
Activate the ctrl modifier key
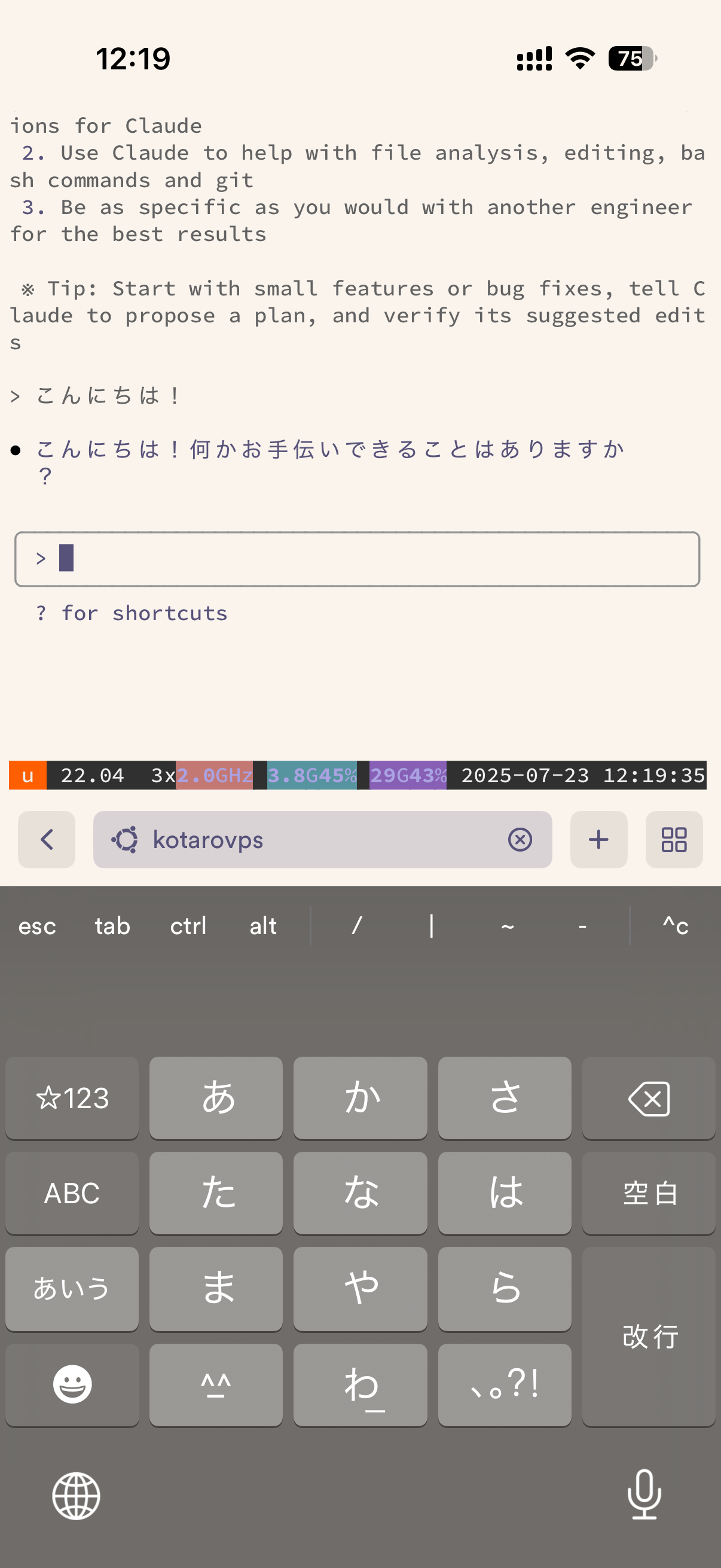coord(188,926)
